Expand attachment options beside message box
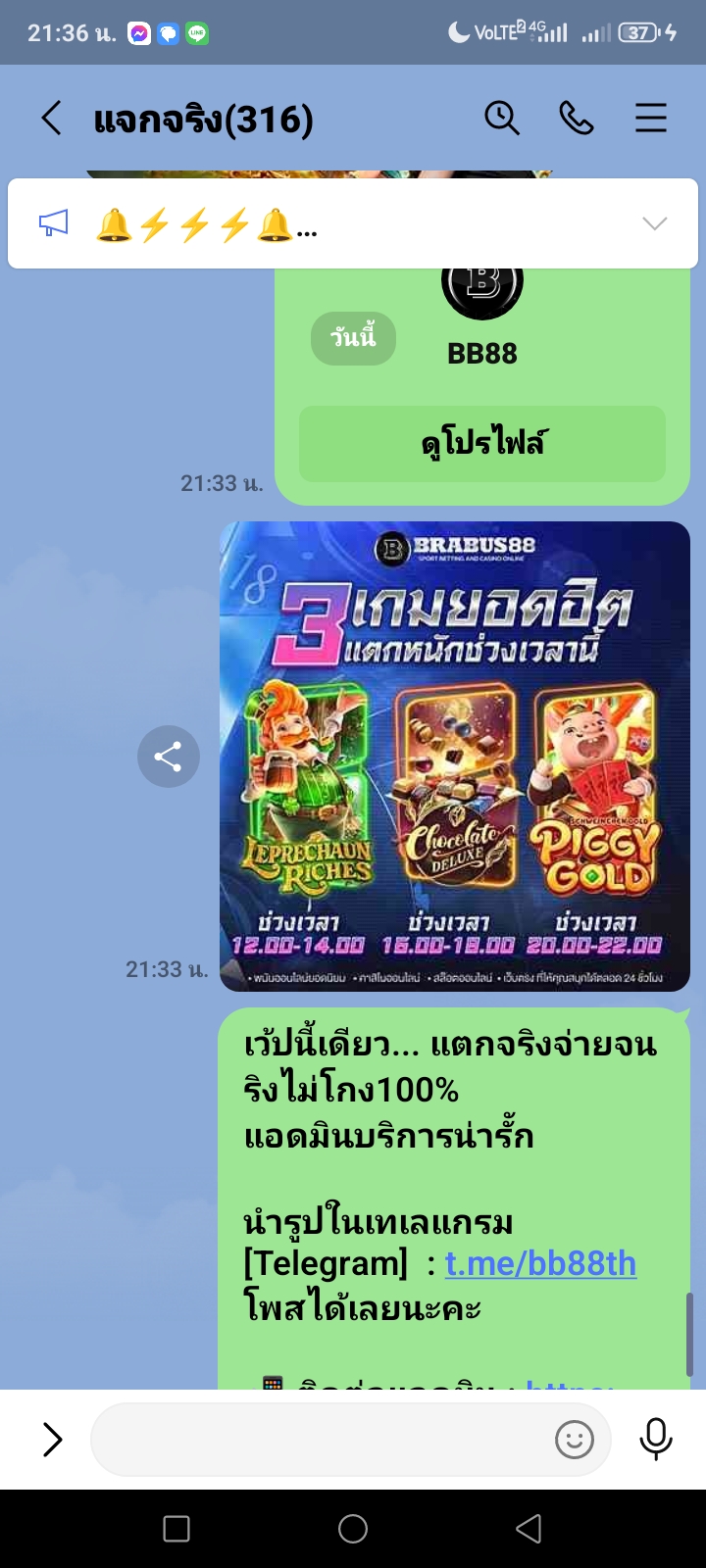 pyautogui.click(x=53, y=1440)
